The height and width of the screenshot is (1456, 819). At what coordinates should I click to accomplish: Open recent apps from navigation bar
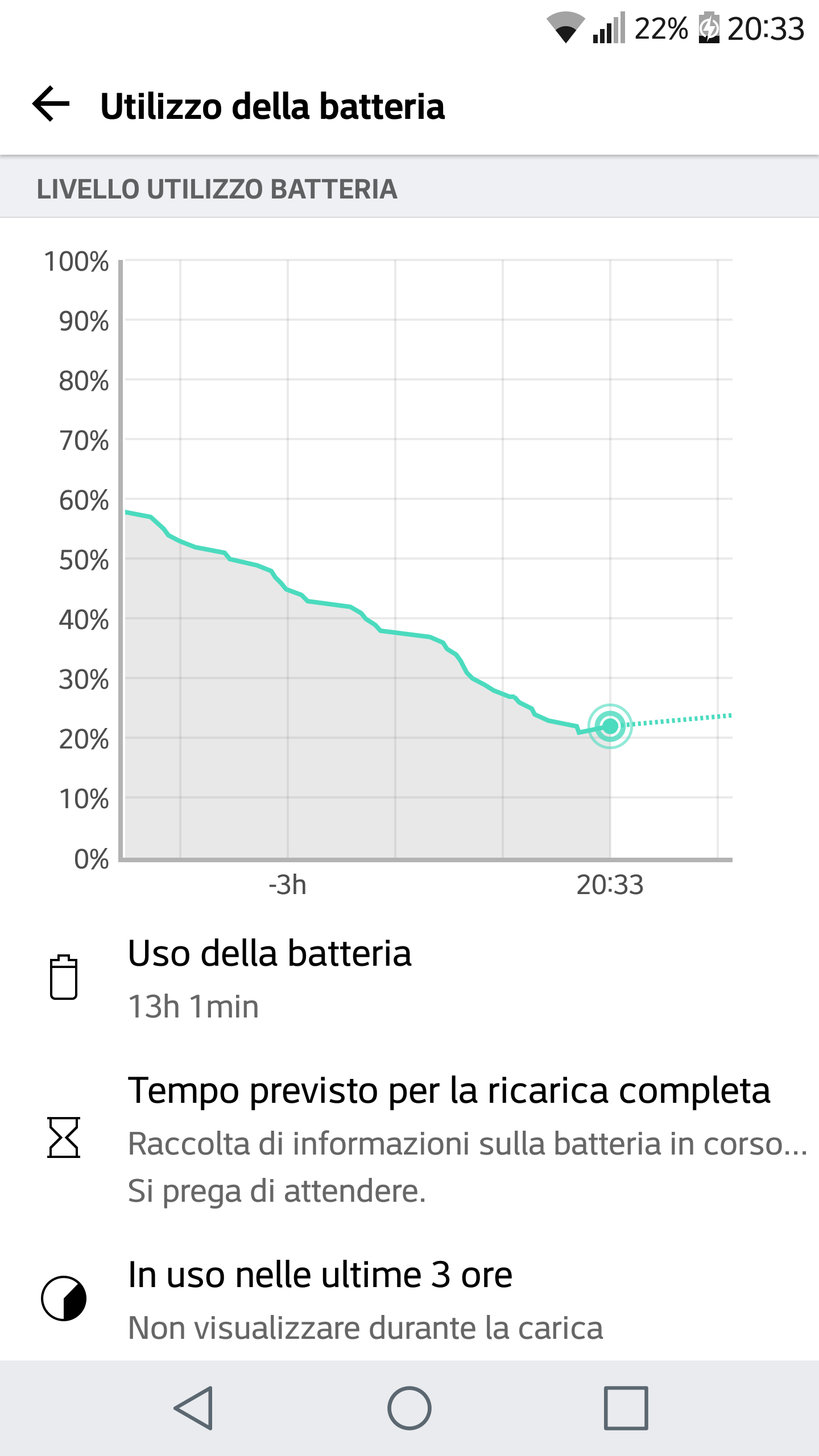(626, 1408)
